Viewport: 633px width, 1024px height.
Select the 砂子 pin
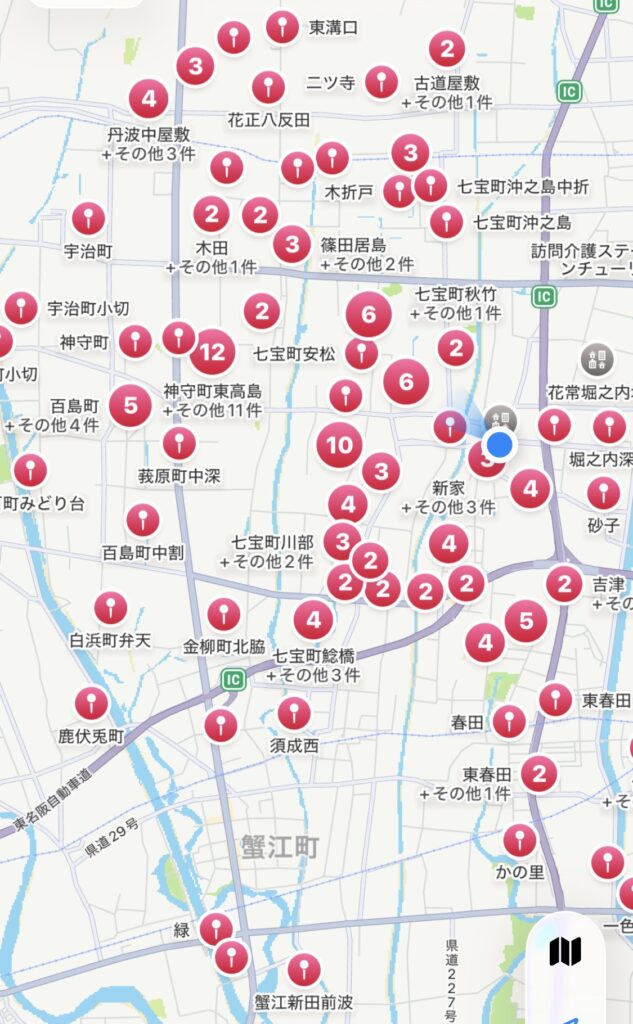click(x=603, y=493)
